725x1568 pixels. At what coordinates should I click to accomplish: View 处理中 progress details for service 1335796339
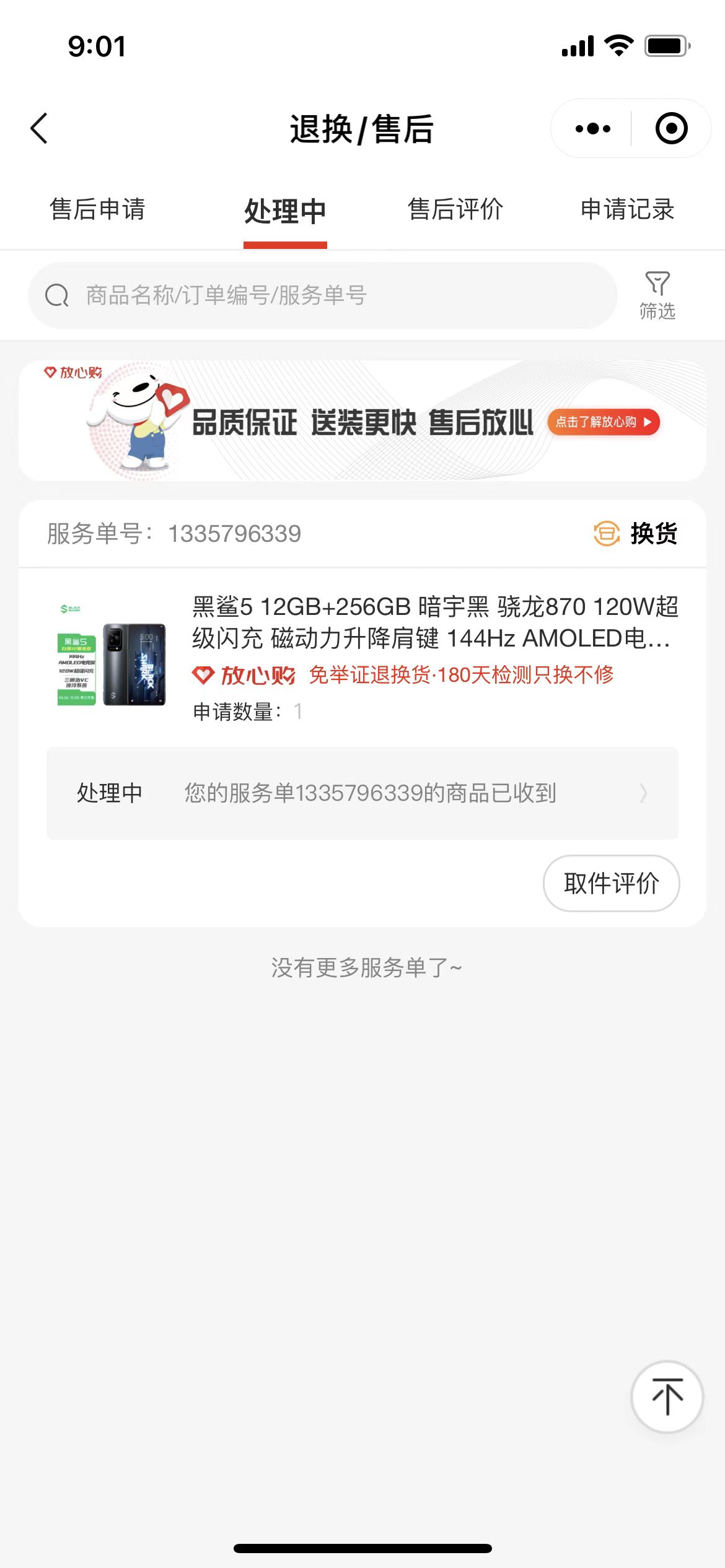click(362, 793)
